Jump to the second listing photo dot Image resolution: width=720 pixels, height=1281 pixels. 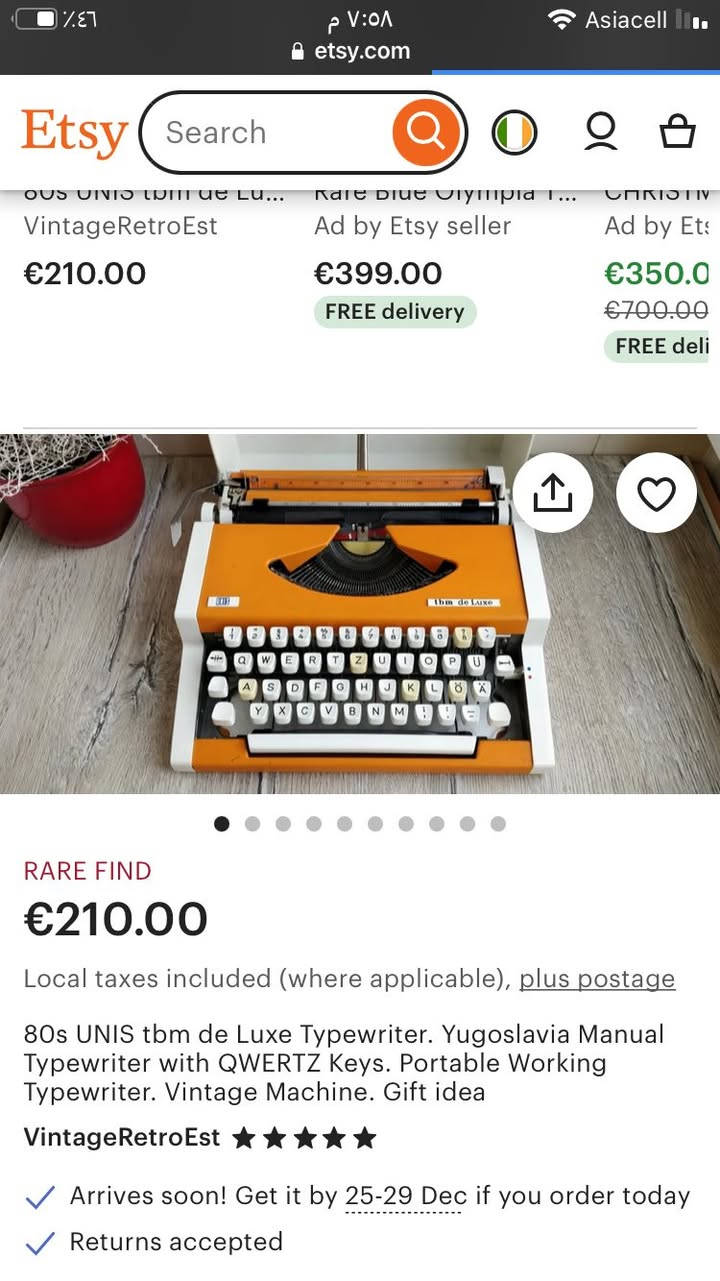(x=252, y=824)
